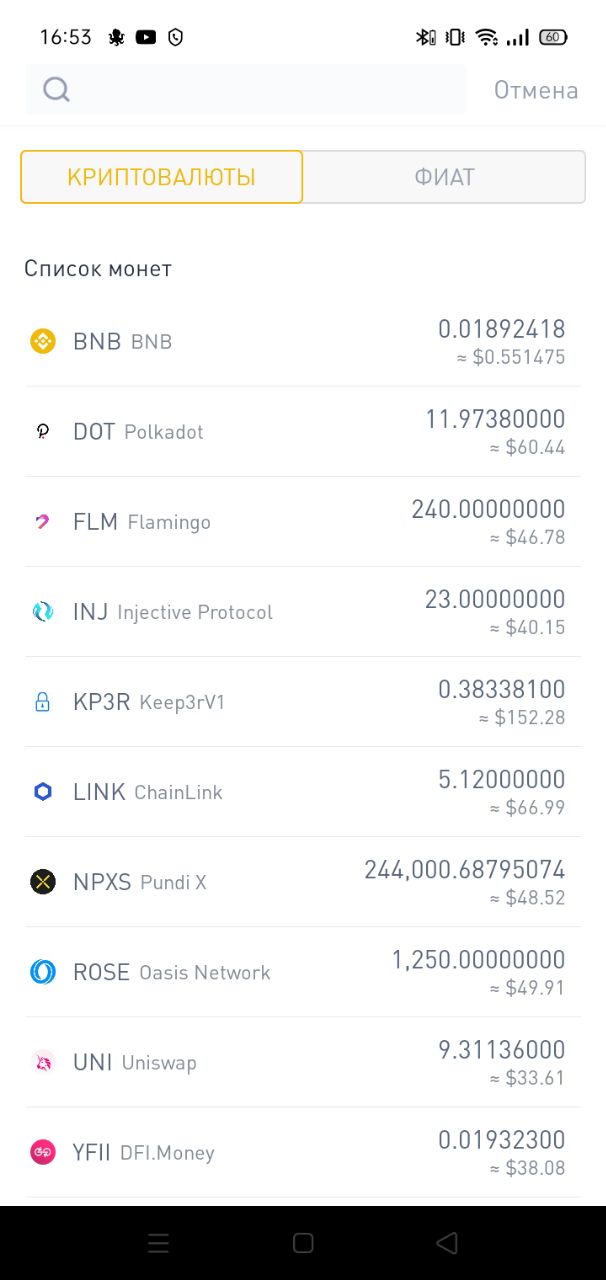Go back with the system back button
The image size is (606, 1280).
coord(447,1243)
